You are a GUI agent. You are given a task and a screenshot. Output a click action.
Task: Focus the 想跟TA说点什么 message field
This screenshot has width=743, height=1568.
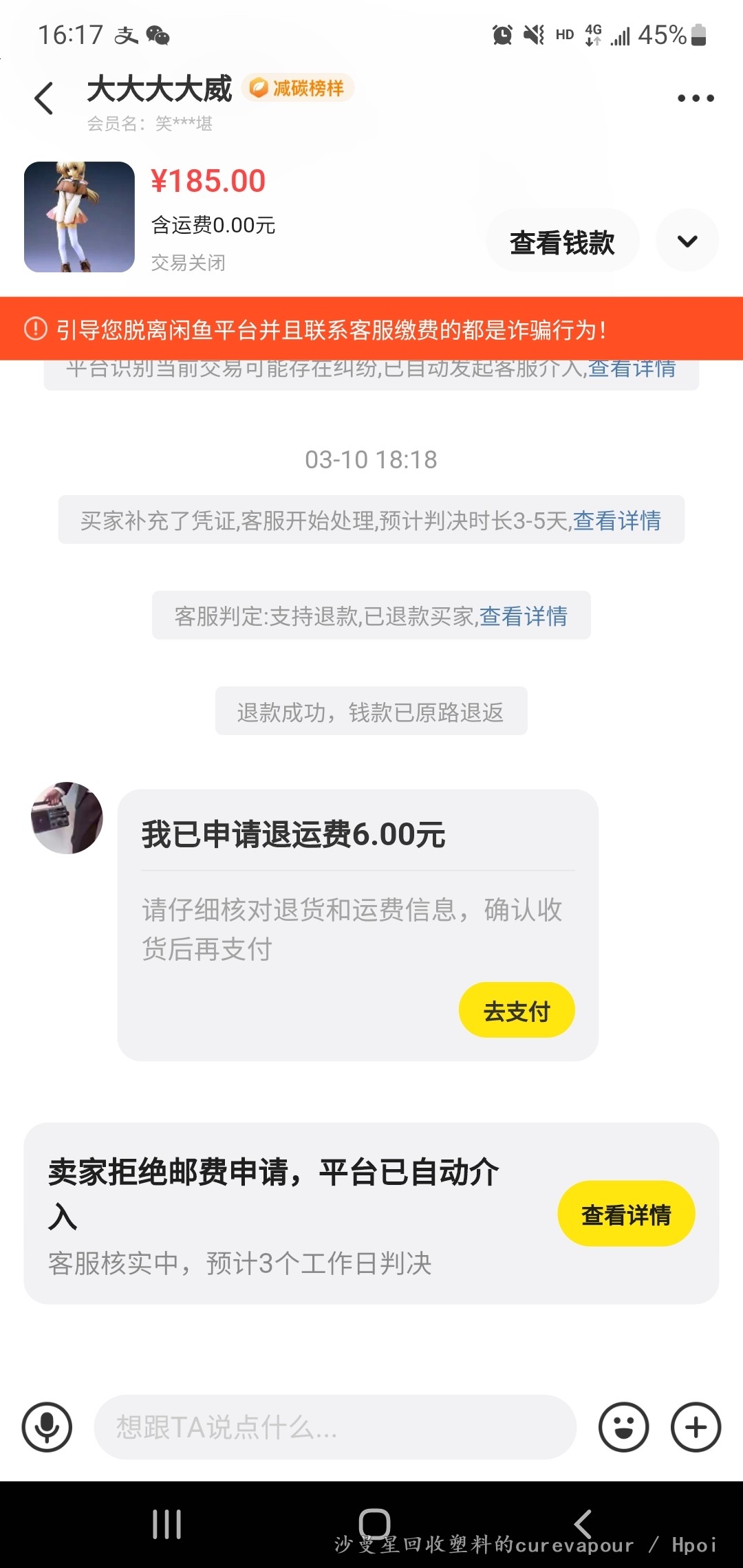coord(335,1427)
